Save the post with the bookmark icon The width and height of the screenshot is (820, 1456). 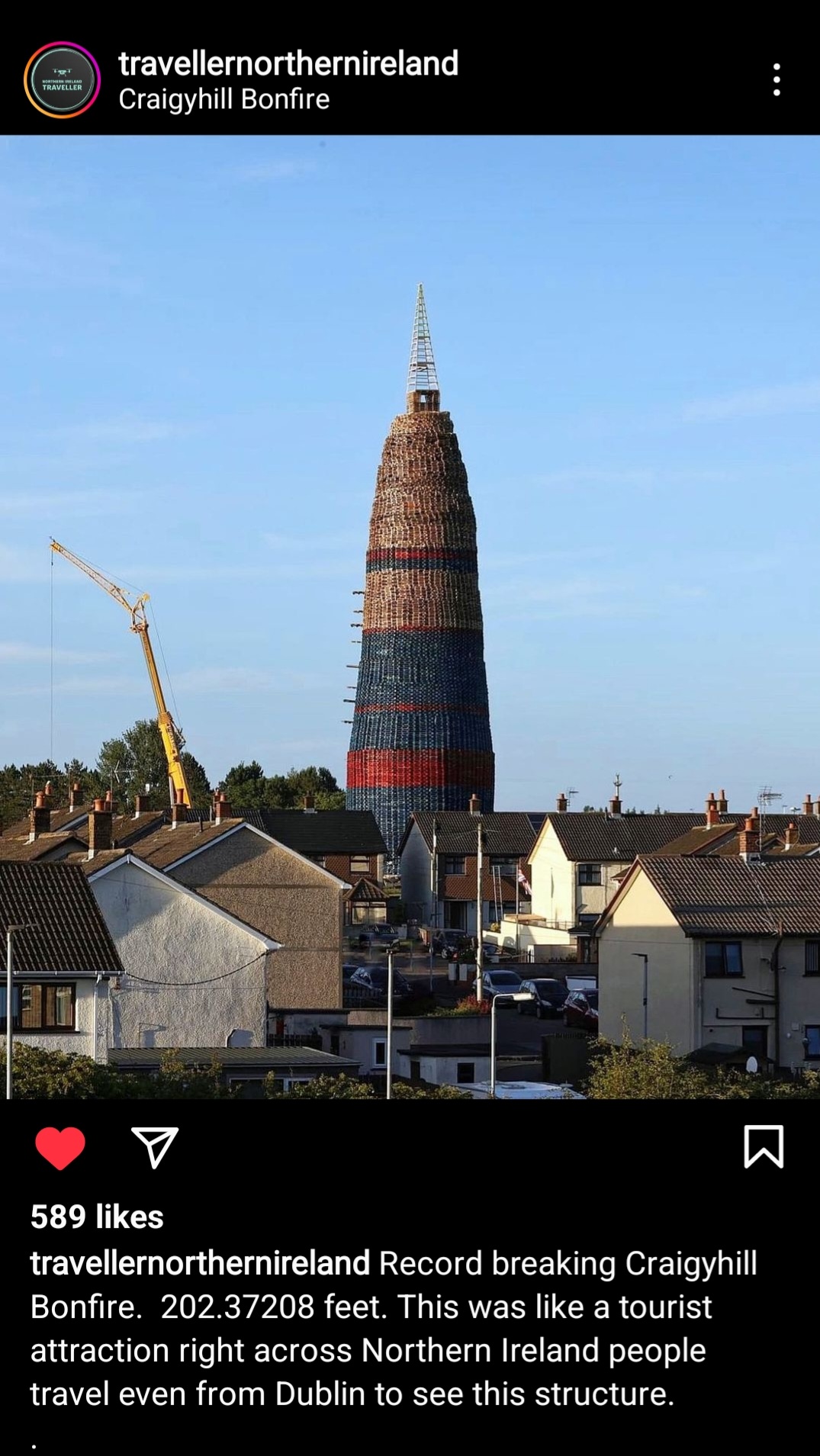[x=764, y=1146]
